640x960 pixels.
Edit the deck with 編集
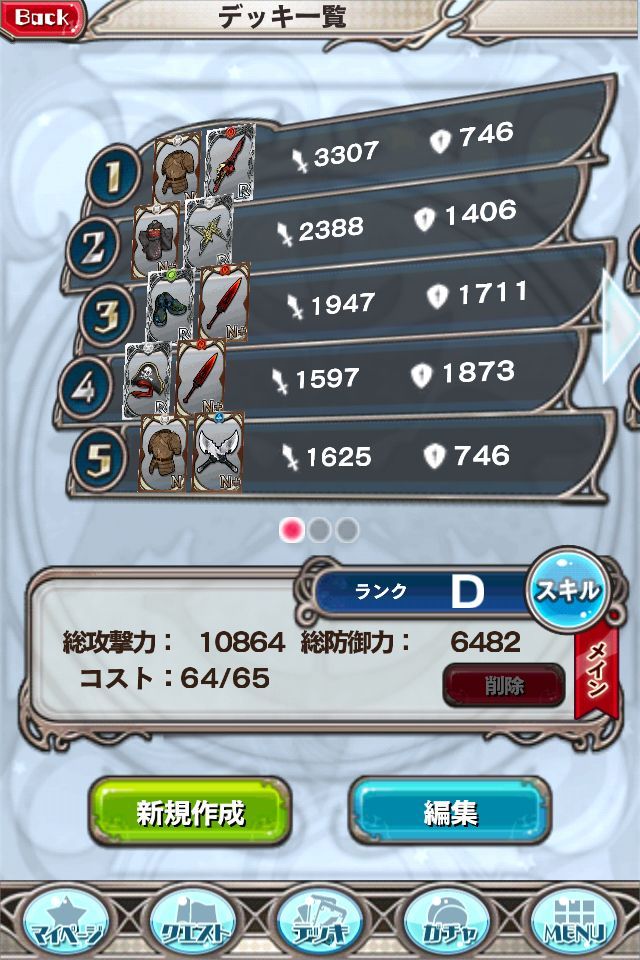click(x=449, y=812)
